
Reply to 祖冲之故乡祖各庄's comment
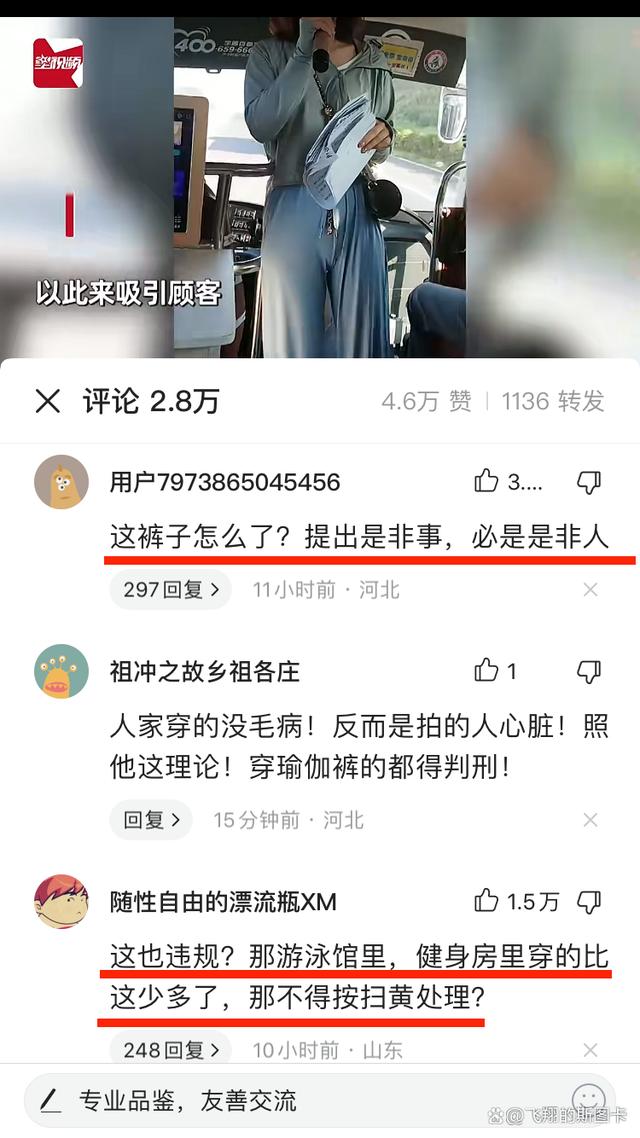[150, 820]
